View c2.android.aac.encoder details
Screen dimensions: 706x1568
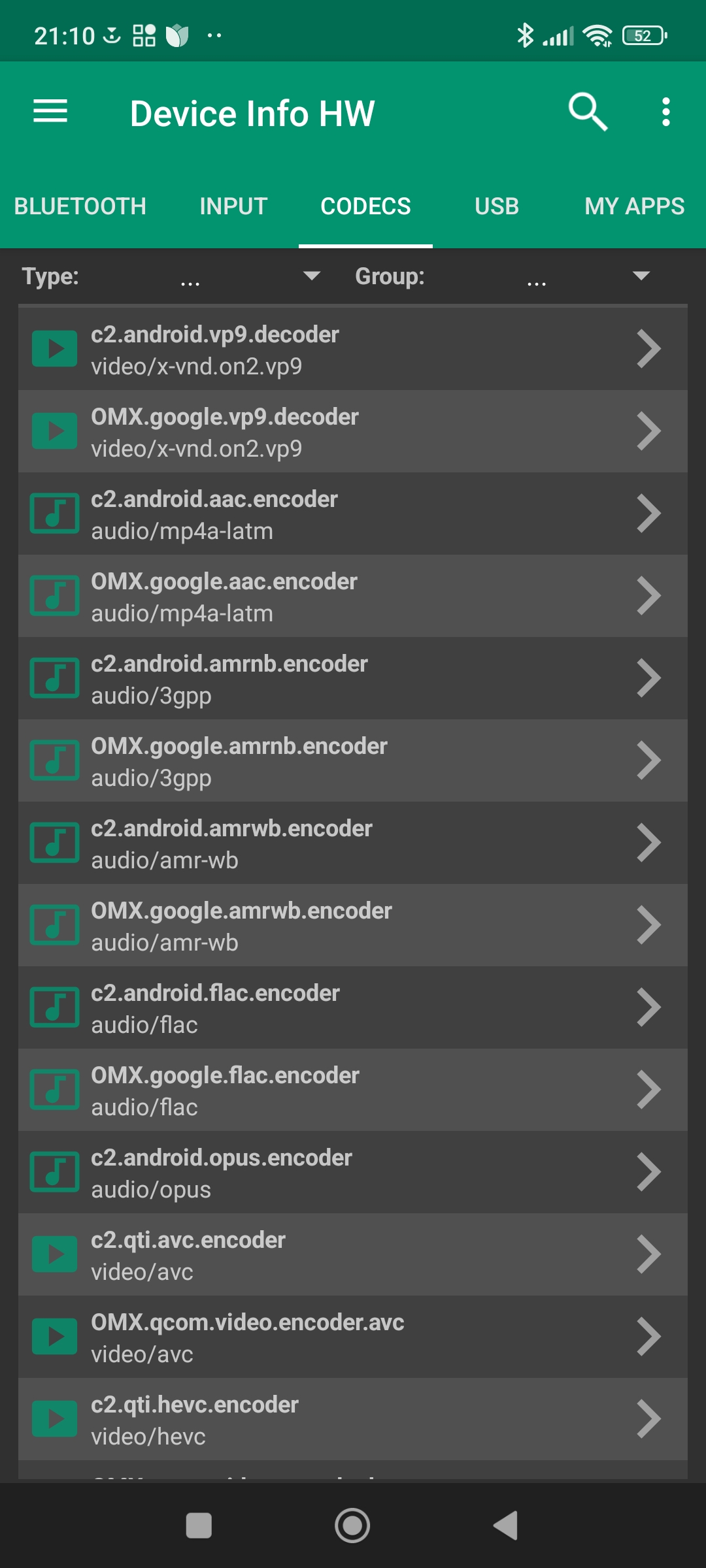pyautogui.click(x=353, y=514)
